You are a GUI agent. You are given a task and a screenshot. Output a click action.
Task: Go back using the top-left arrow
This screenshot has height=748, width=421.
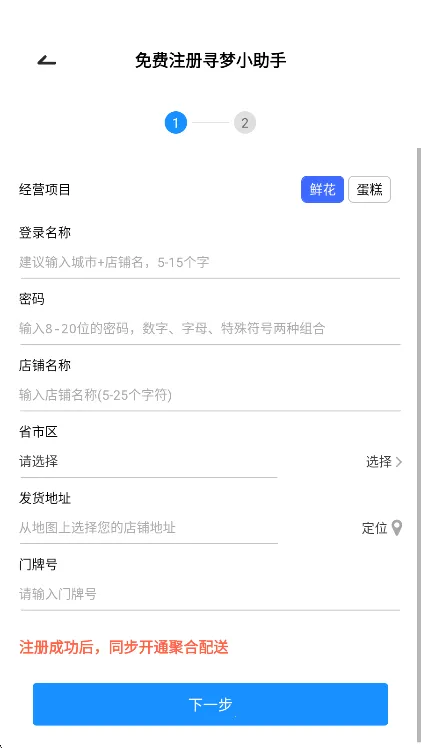point(47,61)
